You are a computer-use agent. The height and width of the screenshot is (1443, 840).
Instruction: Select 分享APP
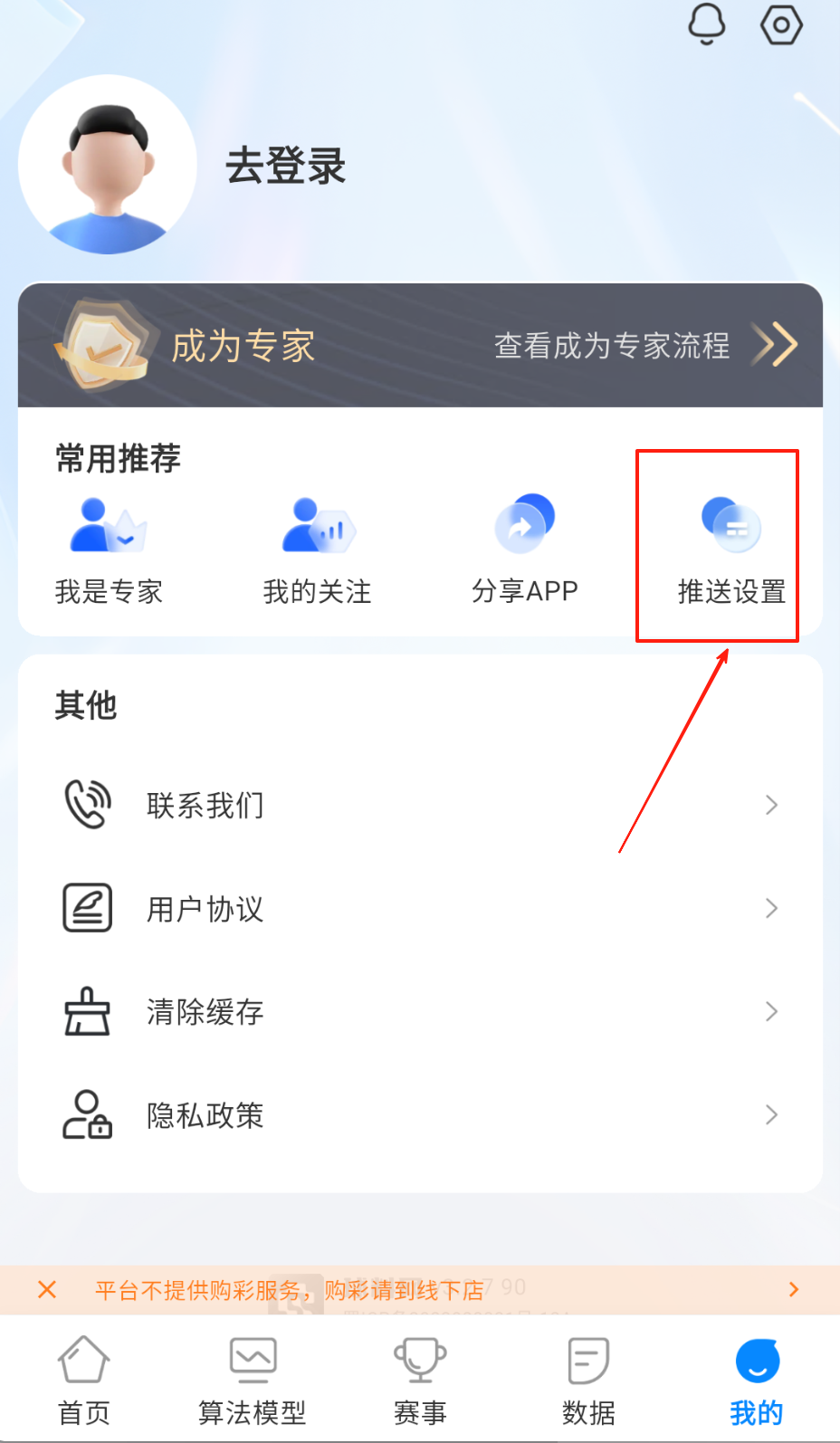click(x=524, y=550)
